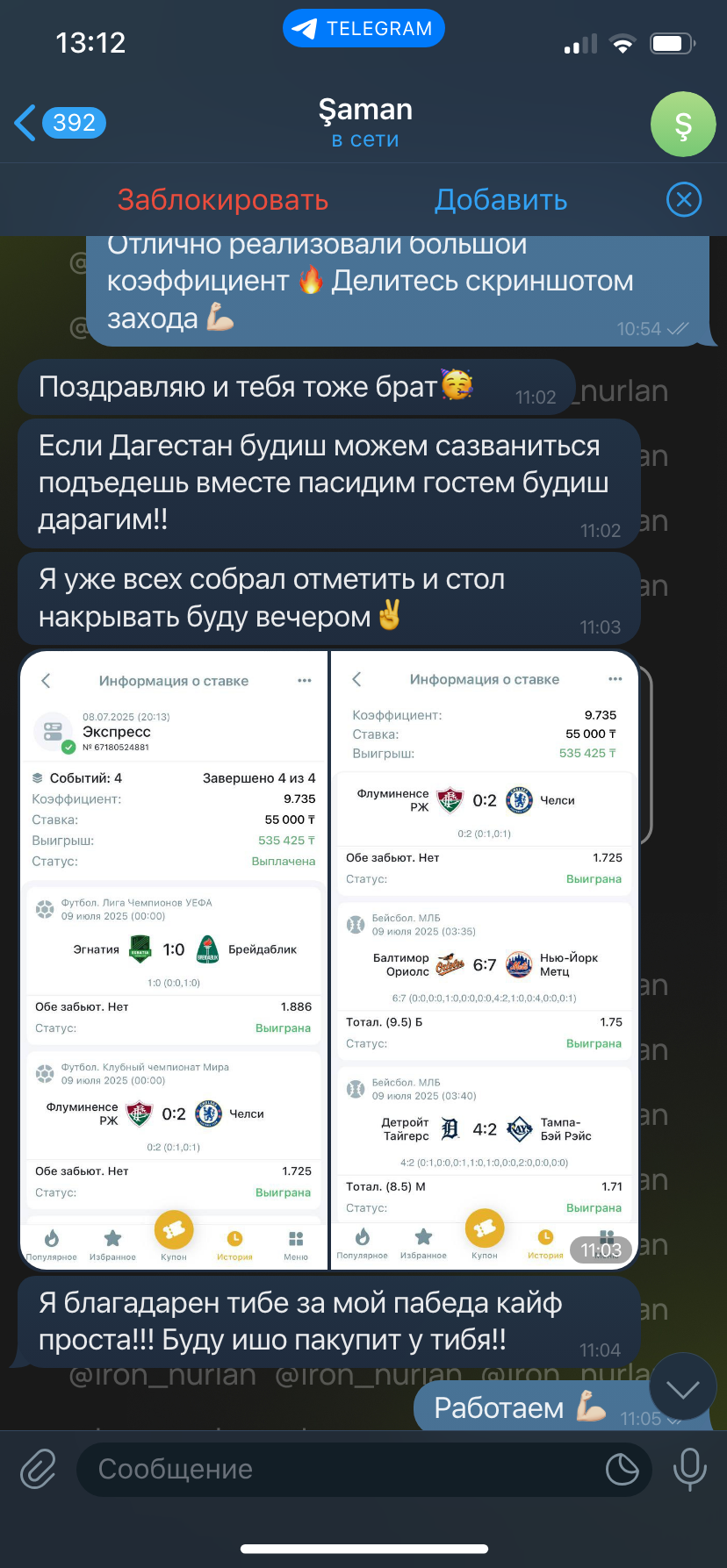The width and height of the screenshot is (727, 1568).
Task: Attach a file with the paperclip
Action: [x=39, y=1469]
